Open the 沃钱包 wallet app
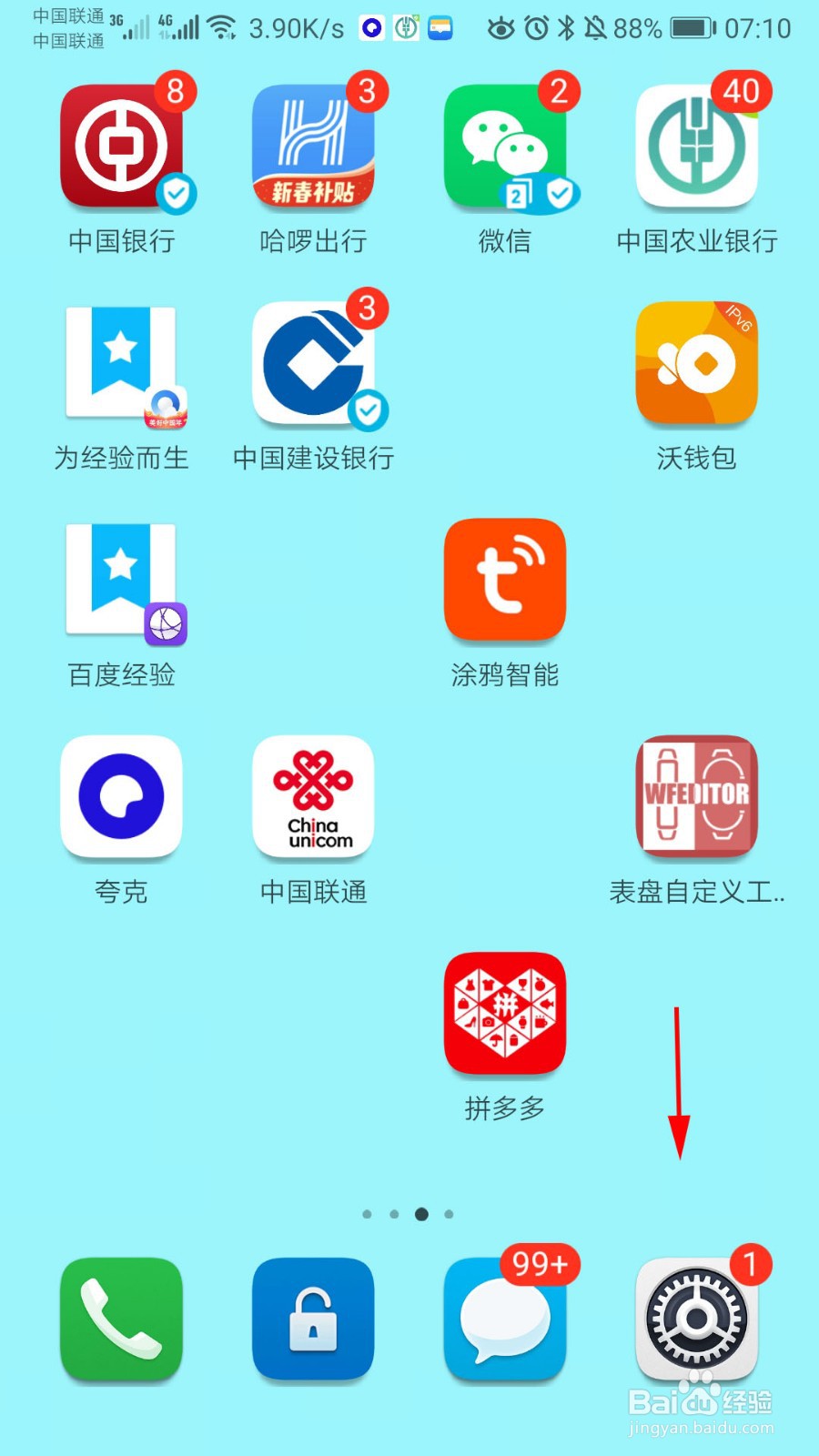The image size is (819, 1456). [x=697, y=366]
